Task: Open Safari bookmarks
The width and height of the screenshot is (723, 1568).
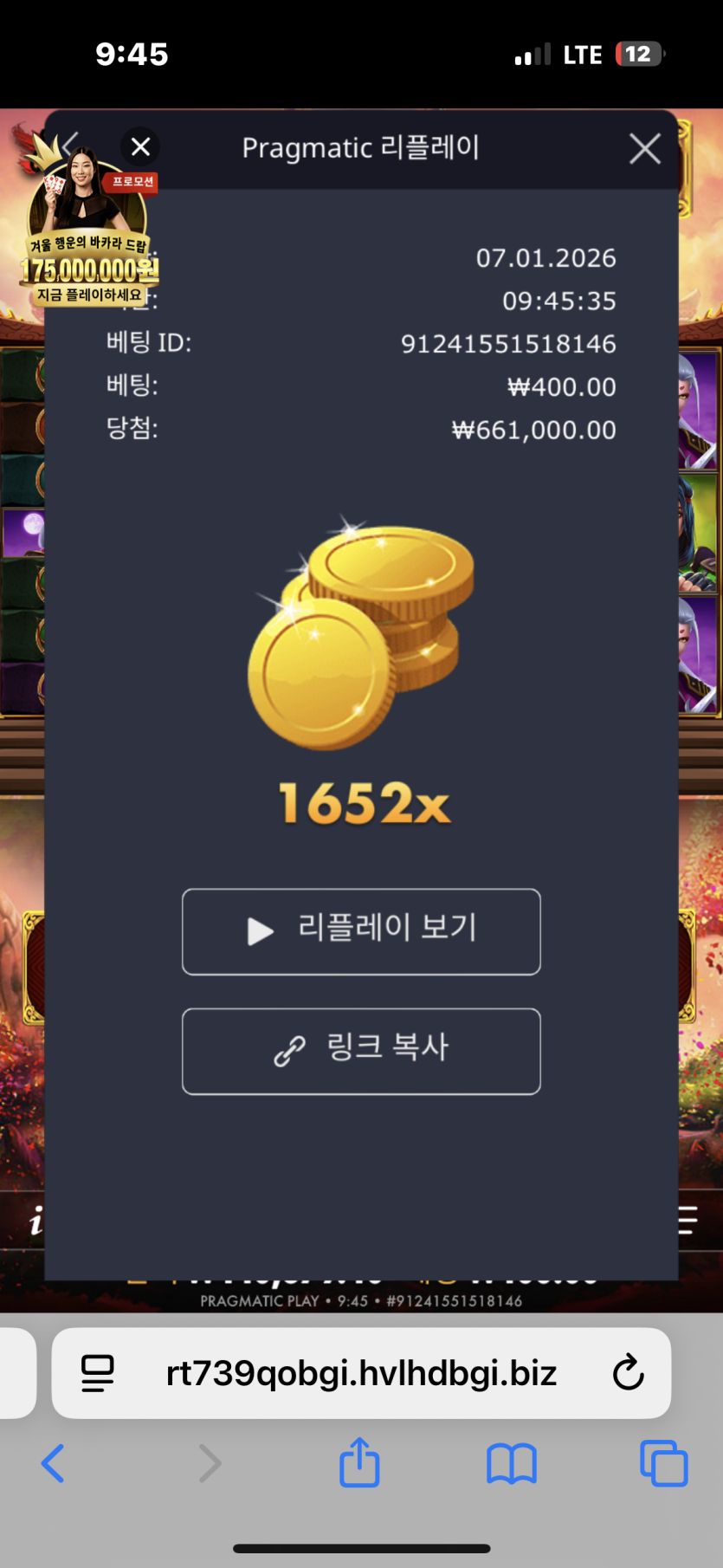Action: pos(511,1463)
